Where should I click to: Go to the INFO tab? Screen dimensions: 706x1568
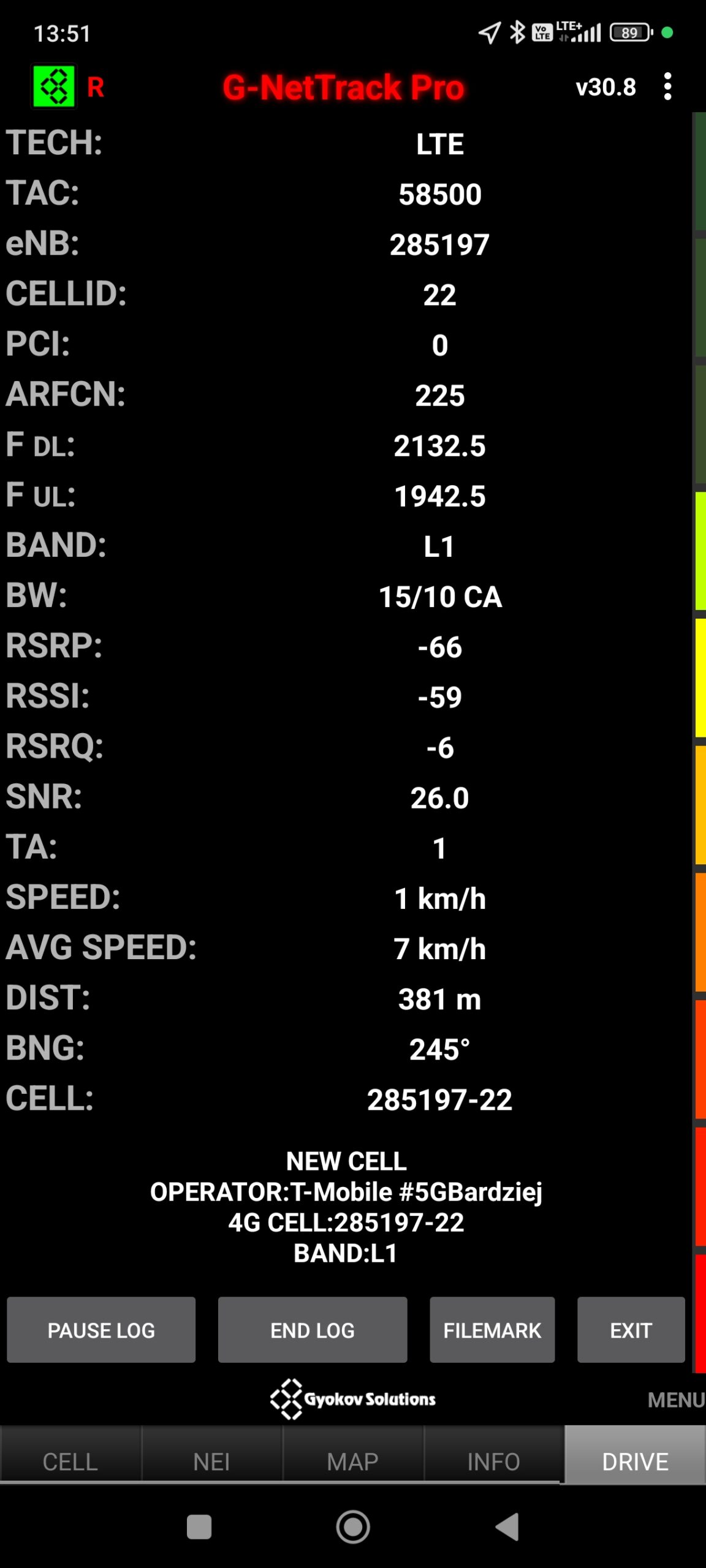(493, 1461)
